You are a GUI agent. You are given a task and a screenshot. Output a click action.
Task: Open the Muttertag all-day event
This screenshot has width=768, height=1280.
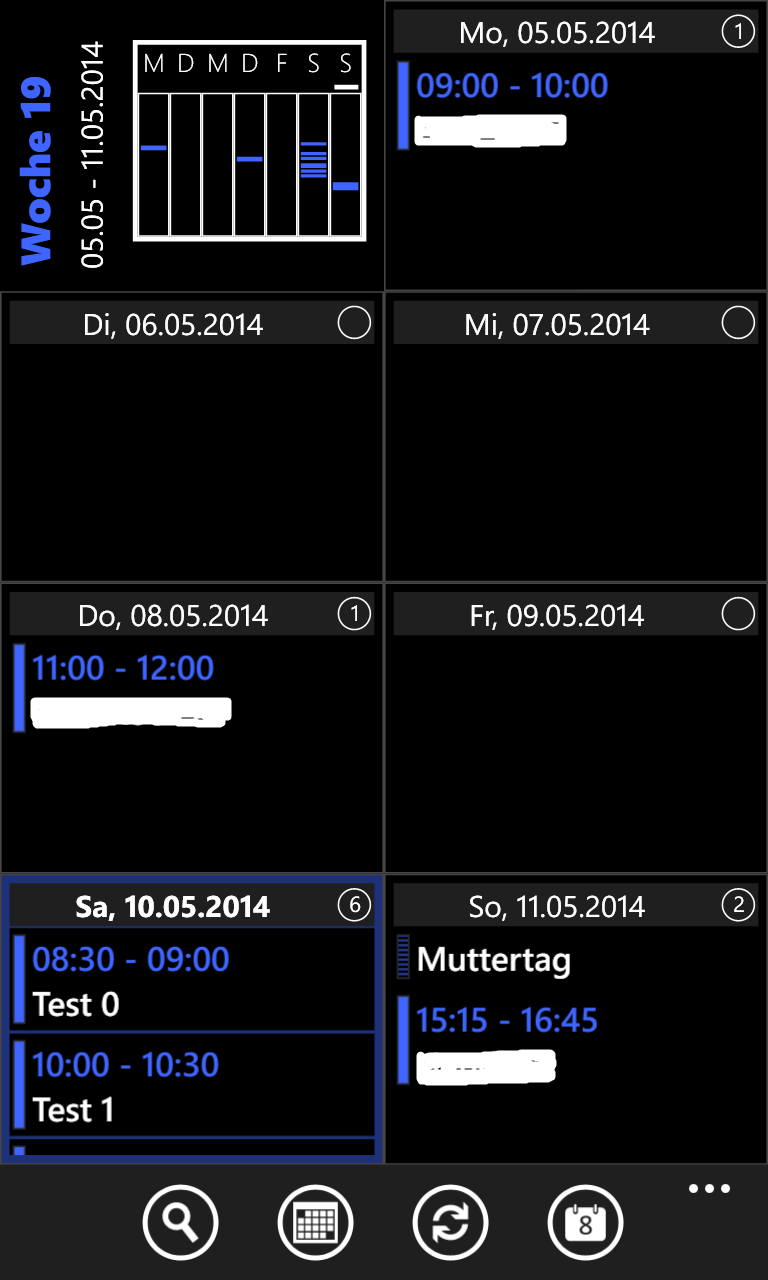[576, 960]
